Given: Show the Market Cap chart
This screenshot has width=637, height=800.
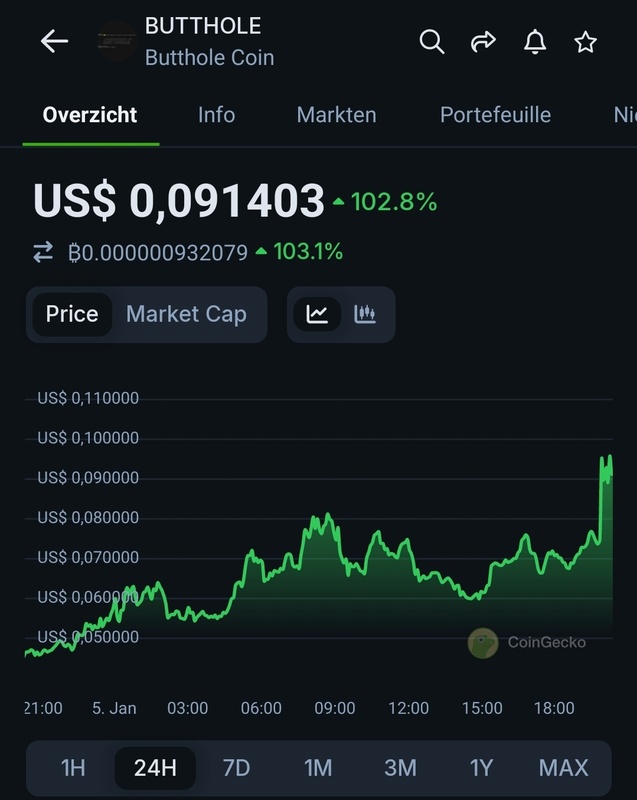Looking at the screenshot, I should coord(186,314).
